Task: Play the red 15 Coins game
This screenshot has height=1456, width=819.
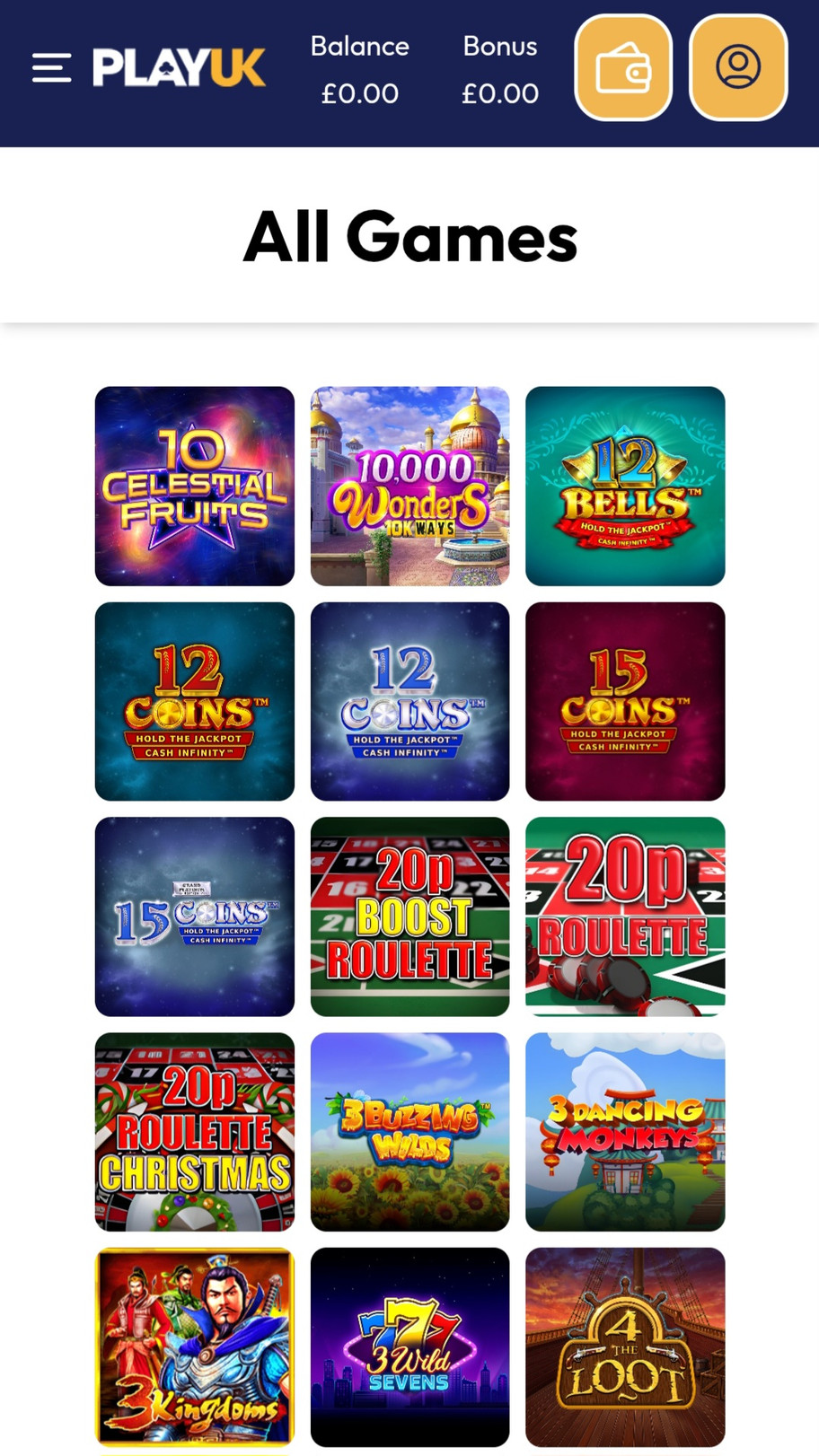Action: pos(625,701)
